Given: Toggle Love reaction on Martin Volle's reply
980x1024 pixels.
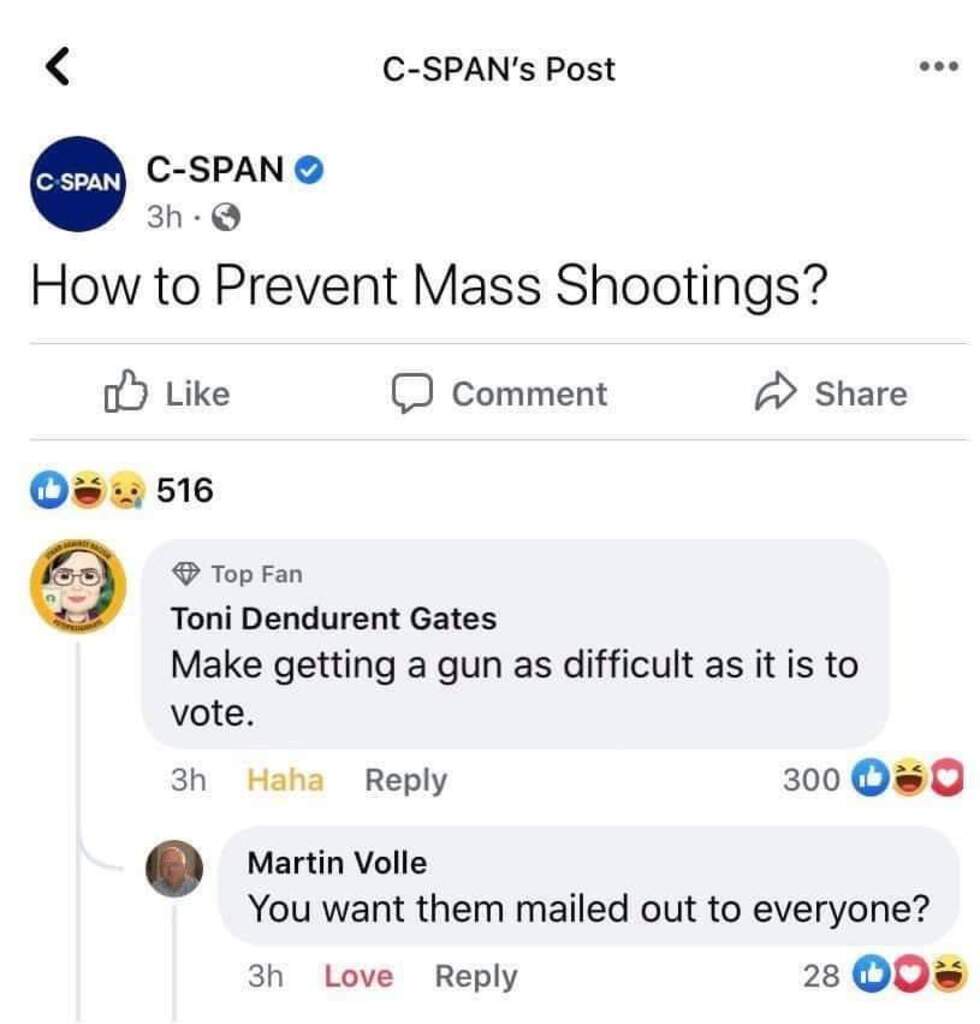Looking at the screenshot, I should coord(358,976).
